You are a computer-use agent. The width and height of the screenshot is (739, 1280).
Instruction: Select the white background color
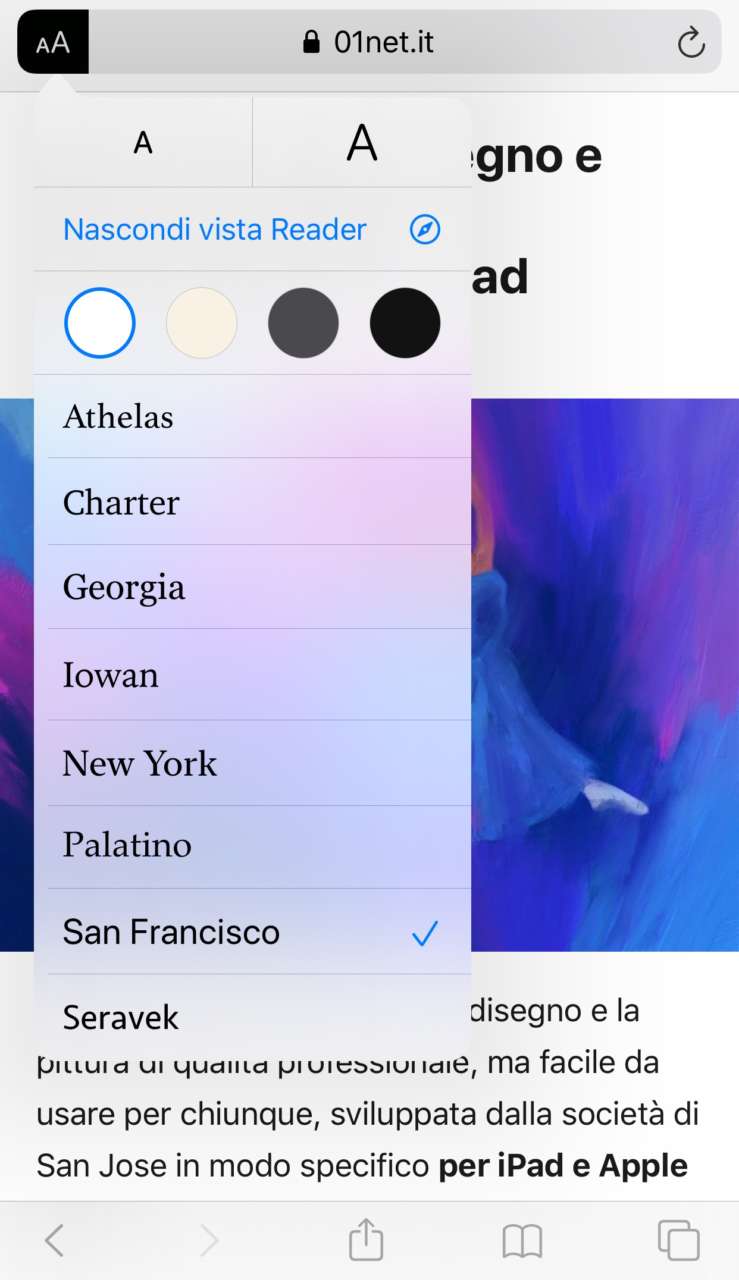point(100,323)
